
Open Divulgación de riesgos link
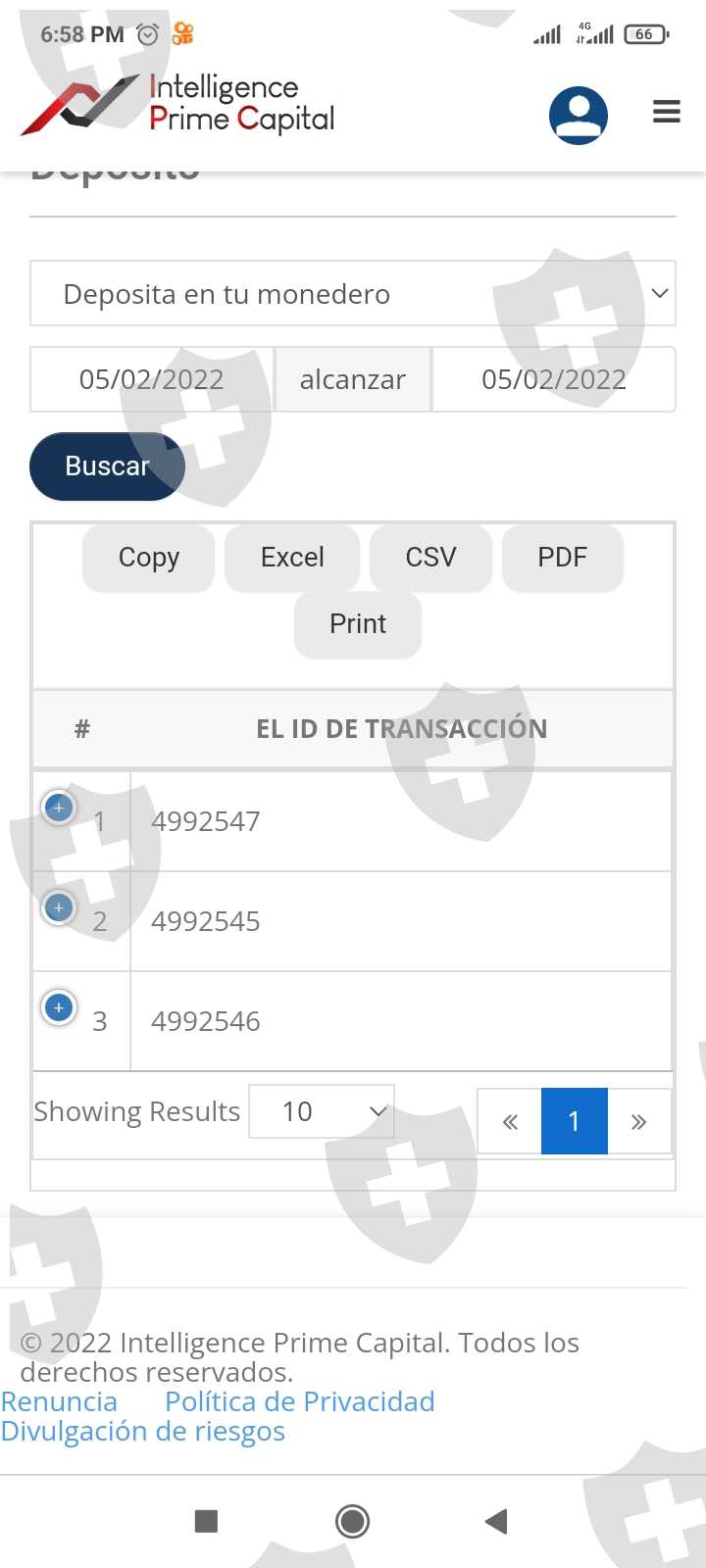point(143,1432)
